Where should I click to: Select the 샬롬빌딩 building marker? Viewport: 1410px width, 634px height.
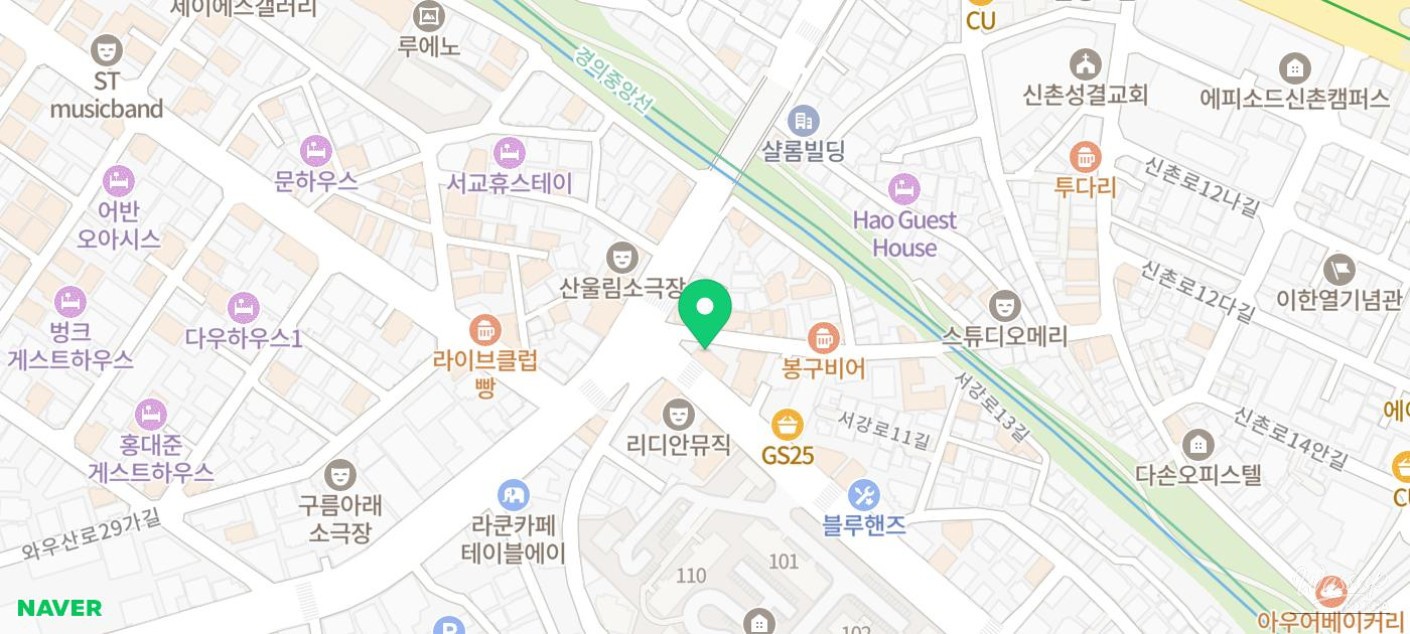pyautogui.click(x=803, y=121)
